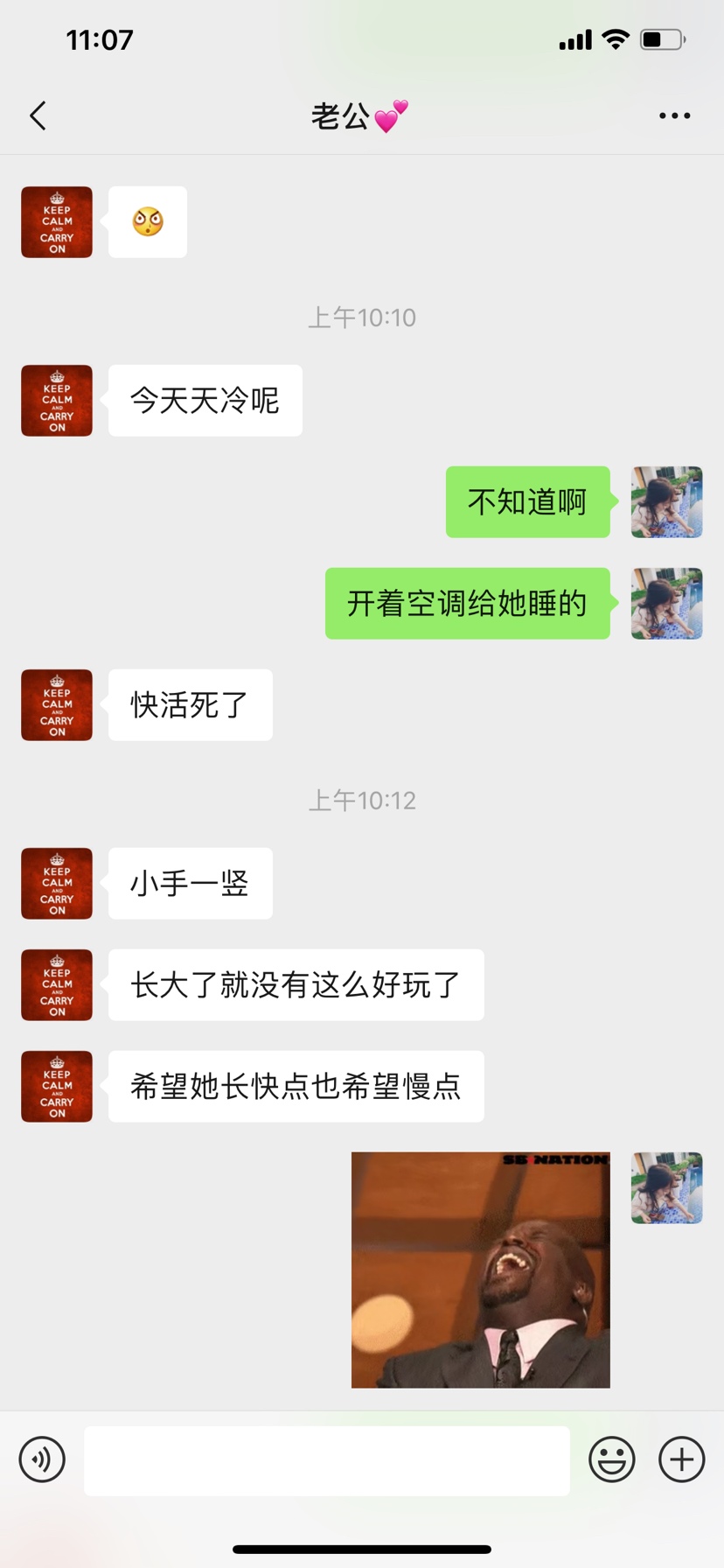Go back to the chat list
The image size is (724, 1568).
point(38,115)
